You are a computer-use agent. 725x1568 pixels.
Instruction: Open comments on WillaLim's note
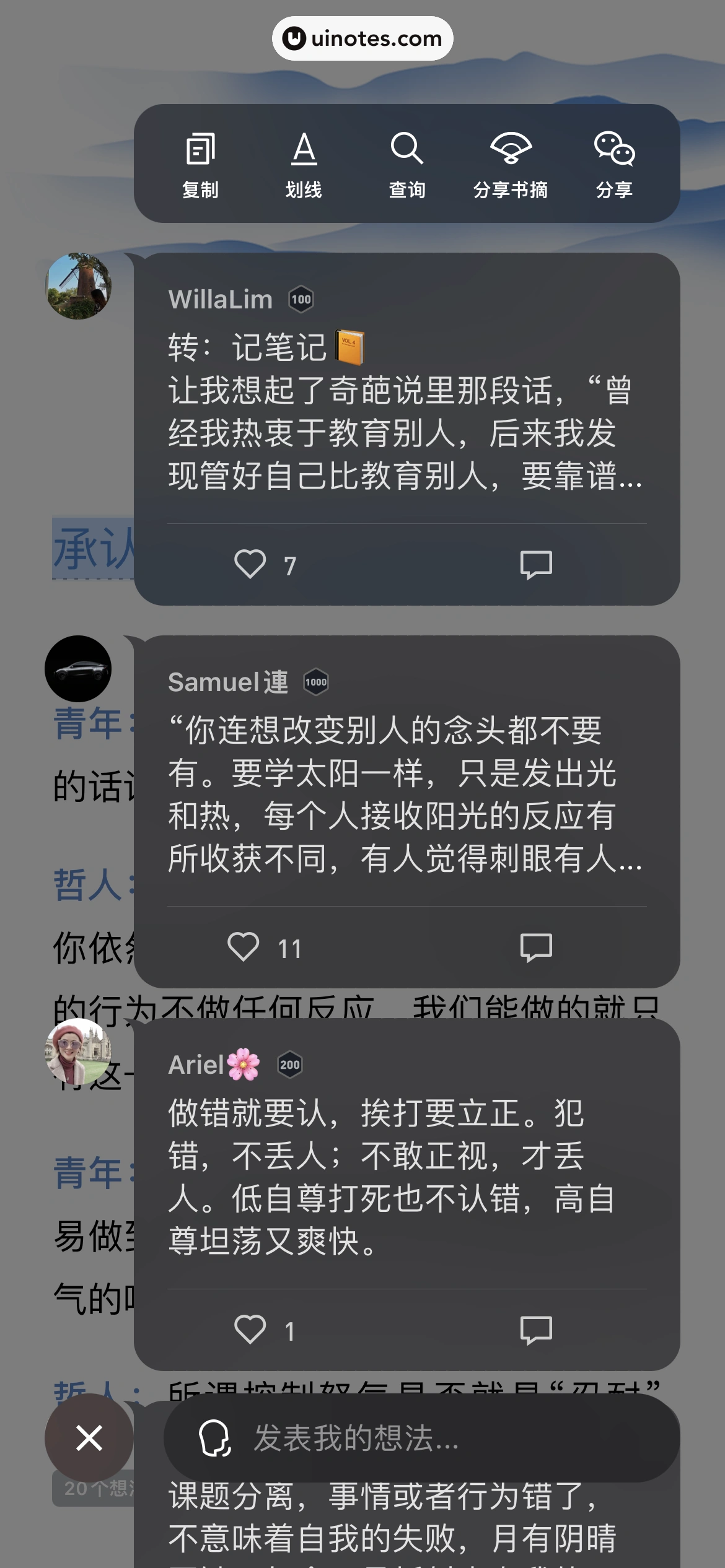pos(537,564)
